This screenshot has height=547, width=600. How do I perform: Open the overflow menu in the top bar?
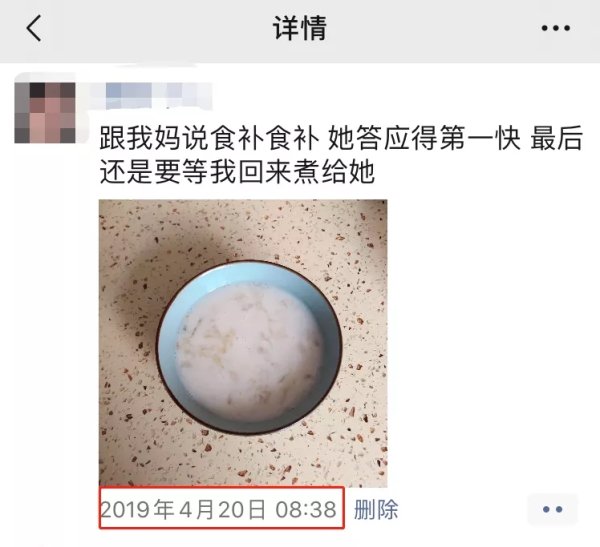(555, 29)
